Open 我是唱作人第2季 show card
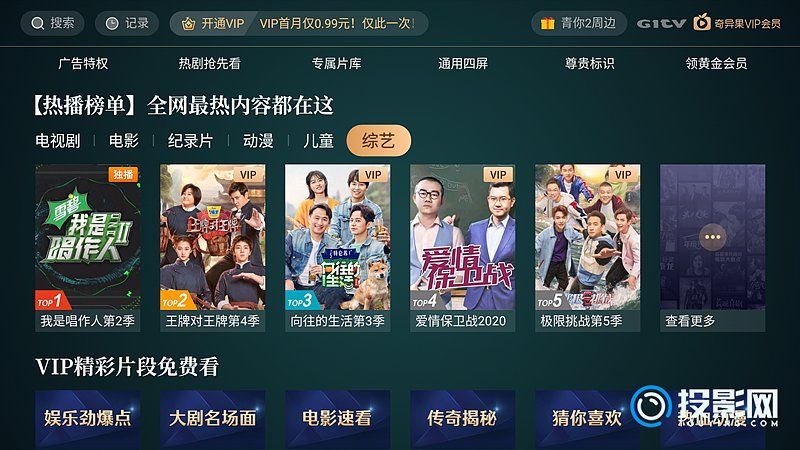The width and height of the screenshot is (800, 450). (x=88, y=245)
